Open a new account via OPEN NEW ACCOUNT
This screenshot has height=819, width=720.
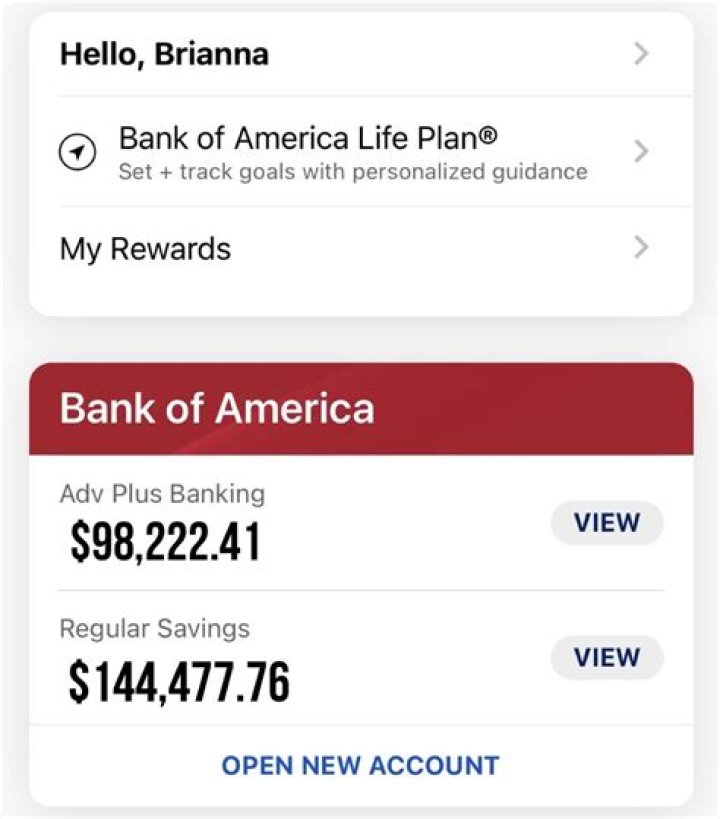[359, 764]
